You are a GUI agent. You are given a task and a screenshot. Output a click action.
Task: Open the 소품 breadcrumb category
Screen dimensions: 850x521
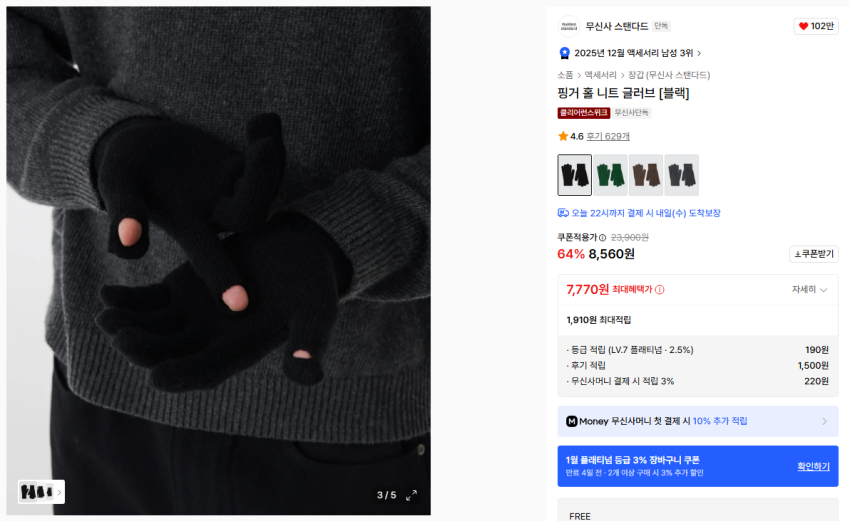click(565, 75)
